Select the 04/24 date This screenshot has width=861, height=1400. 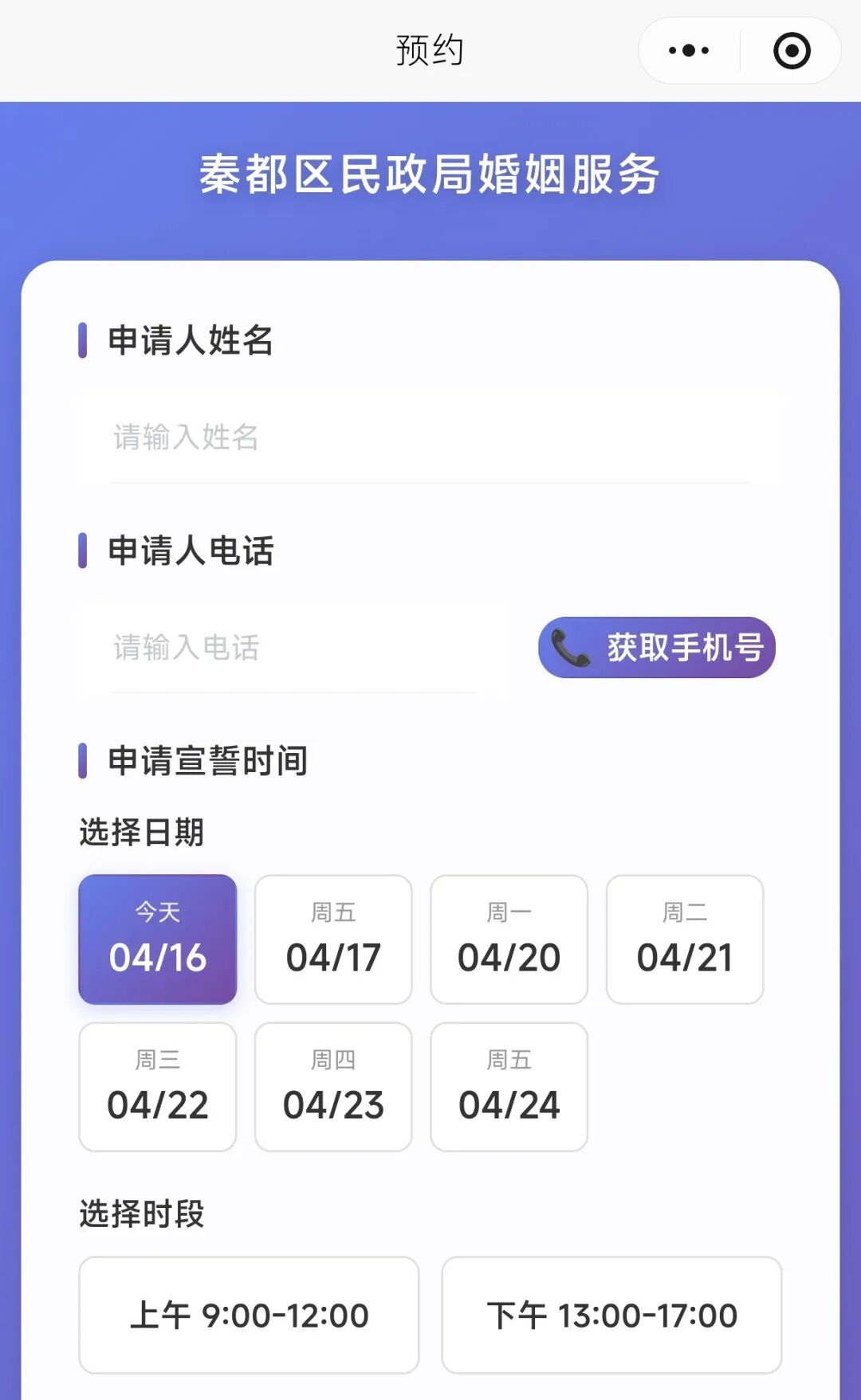click(x=509, y=1087)
